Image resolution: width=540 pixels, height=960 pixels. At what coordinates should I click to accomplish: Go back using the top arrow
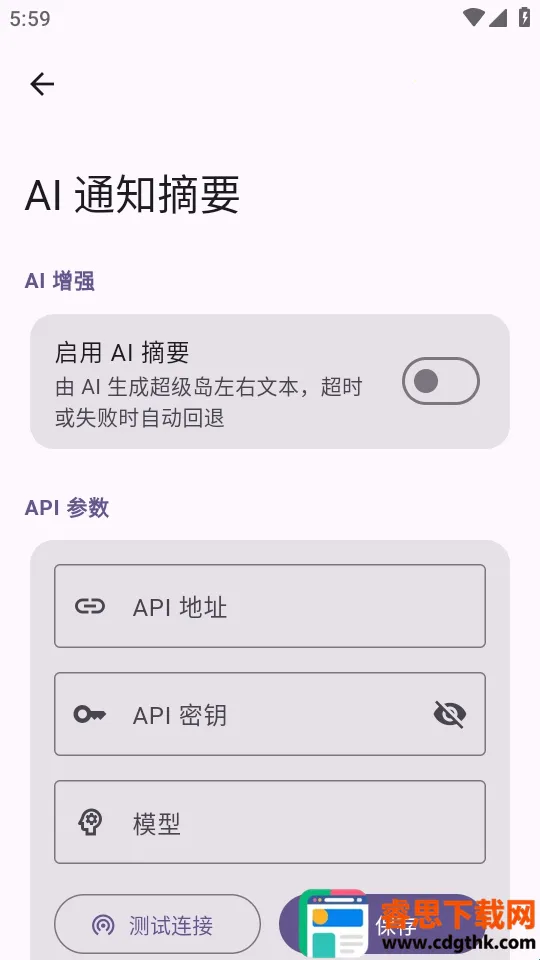(42, 84)
